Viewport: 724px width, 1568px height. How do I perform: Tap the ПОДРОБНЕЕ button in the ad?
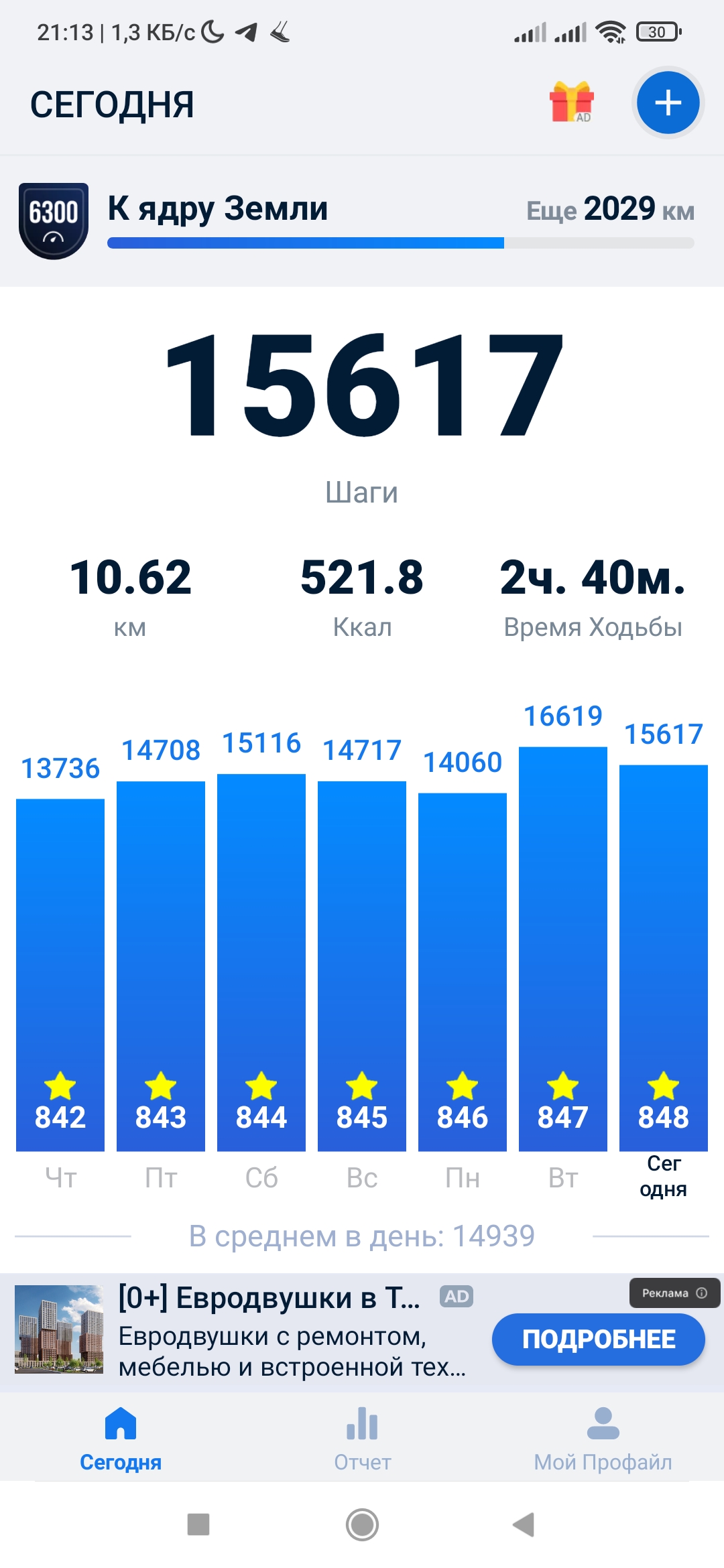pyautogui.click(x=598, y=1339)
